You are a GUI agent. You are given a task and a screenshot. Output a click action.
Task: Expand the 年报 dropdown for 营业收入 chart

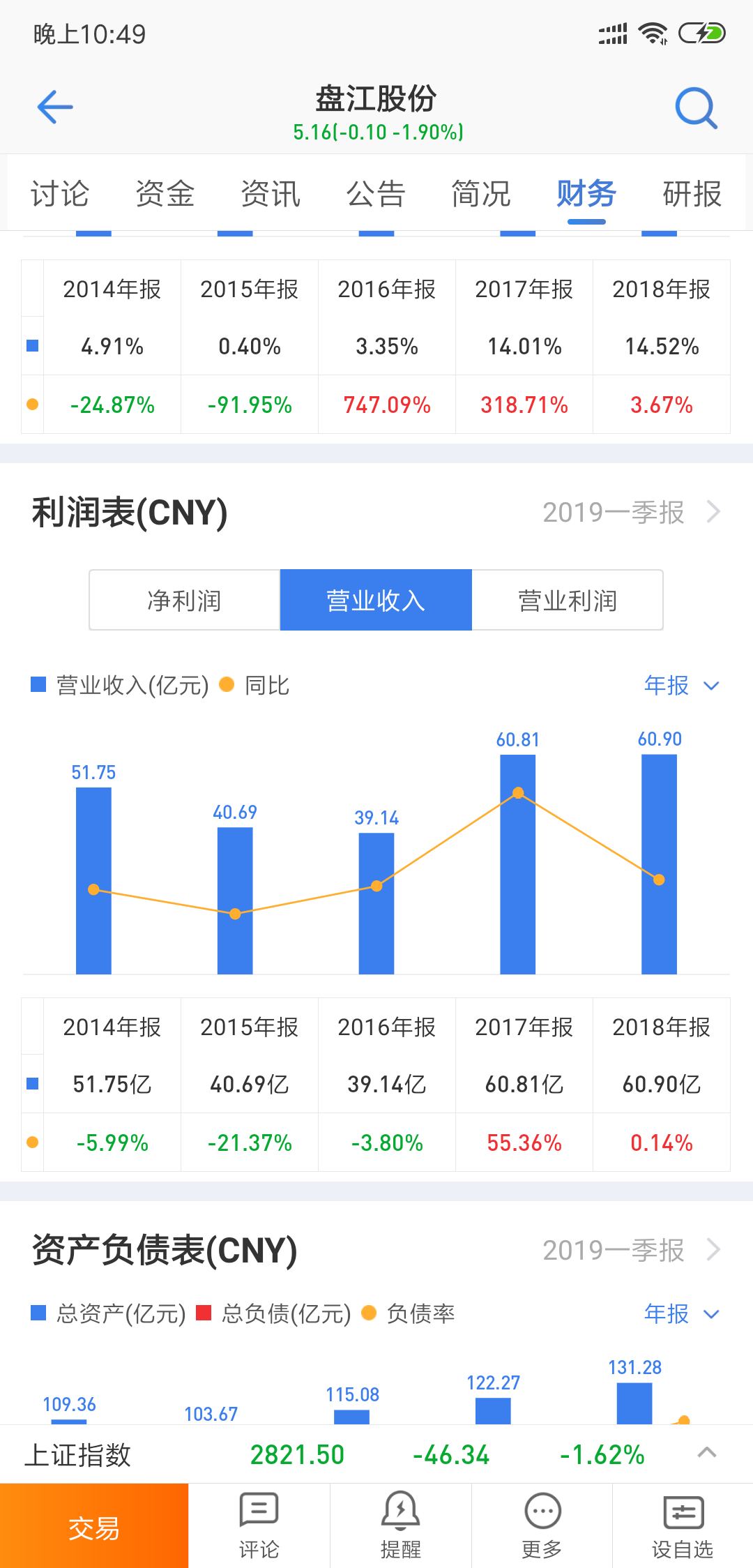pyautogui.click(x=681, y=686)
